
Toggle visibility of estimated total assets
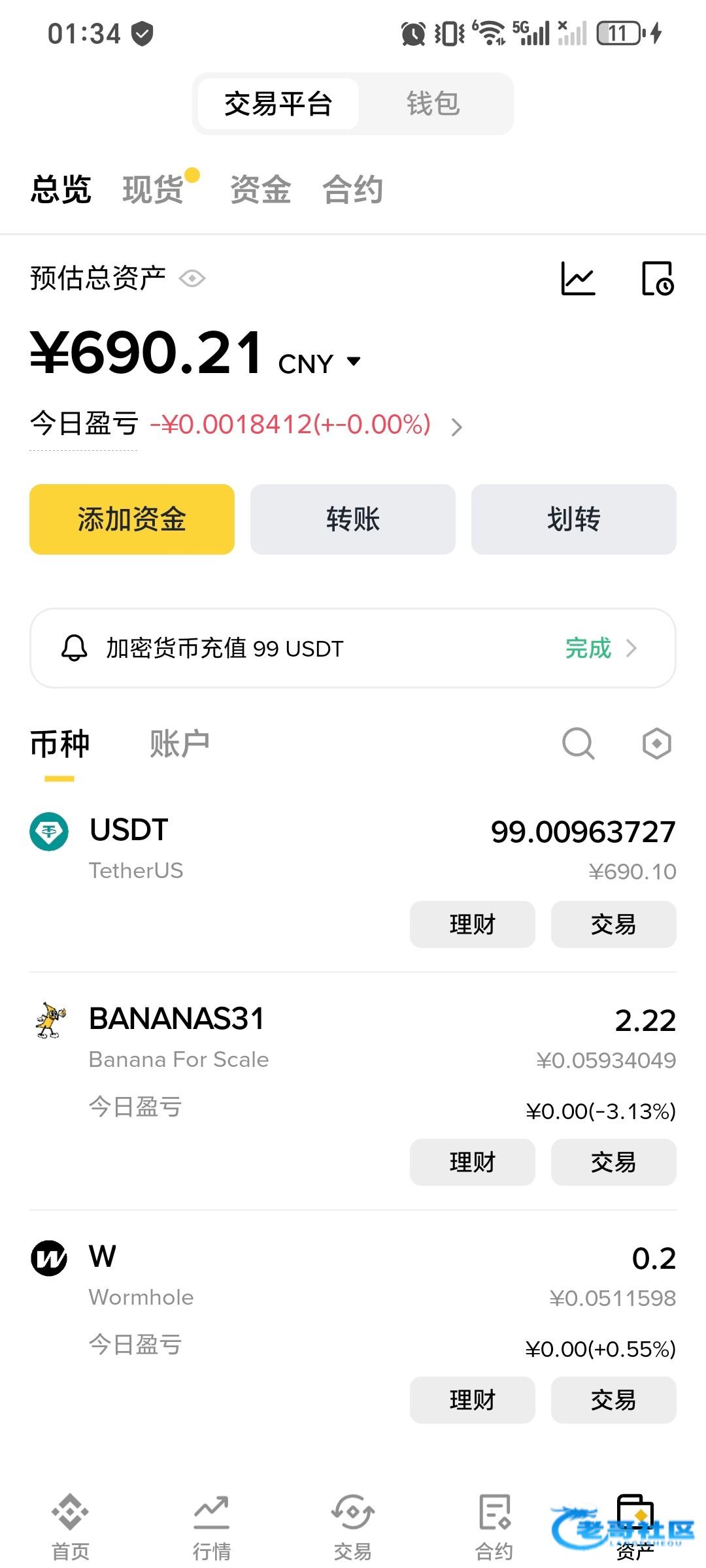coord(192,278)
